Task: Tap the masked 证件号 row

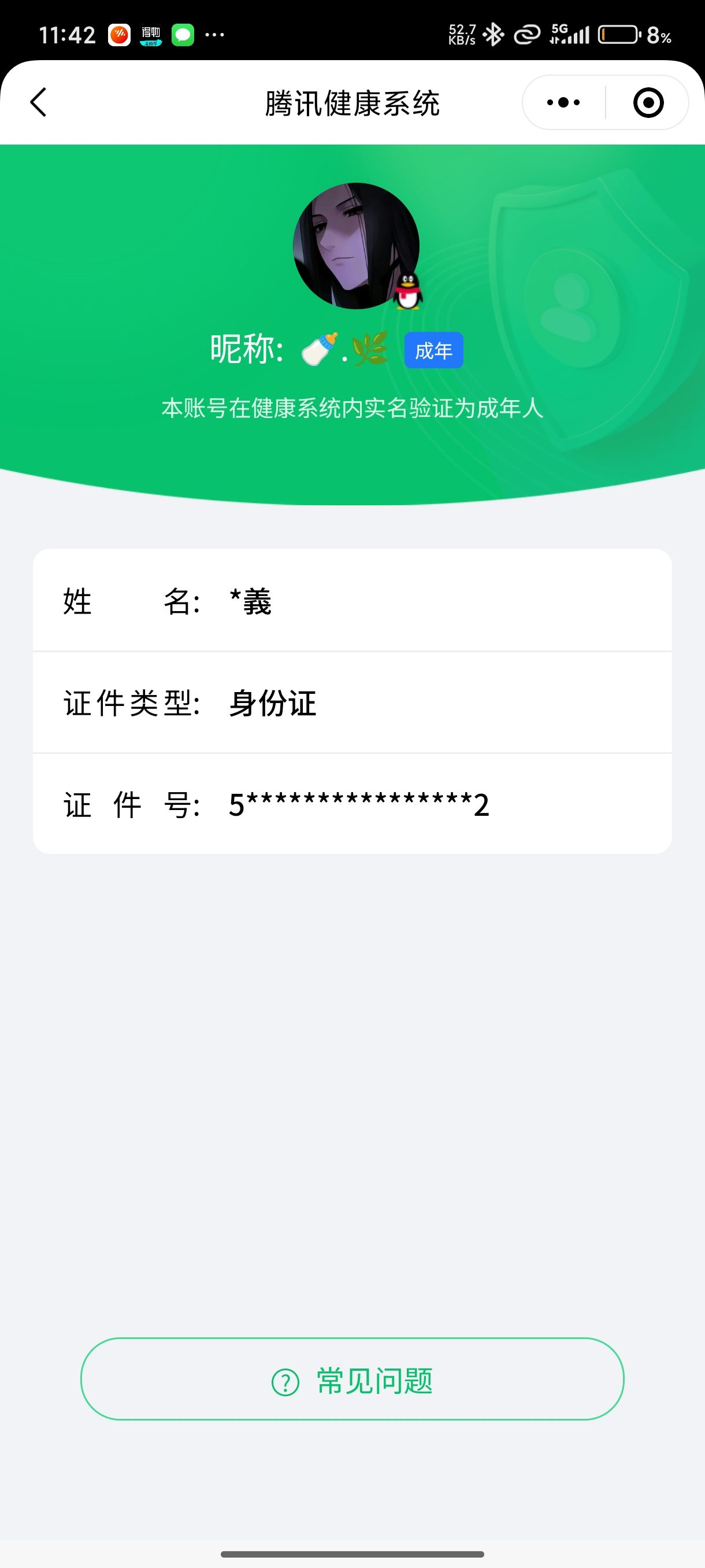Action: coord(353,805)
